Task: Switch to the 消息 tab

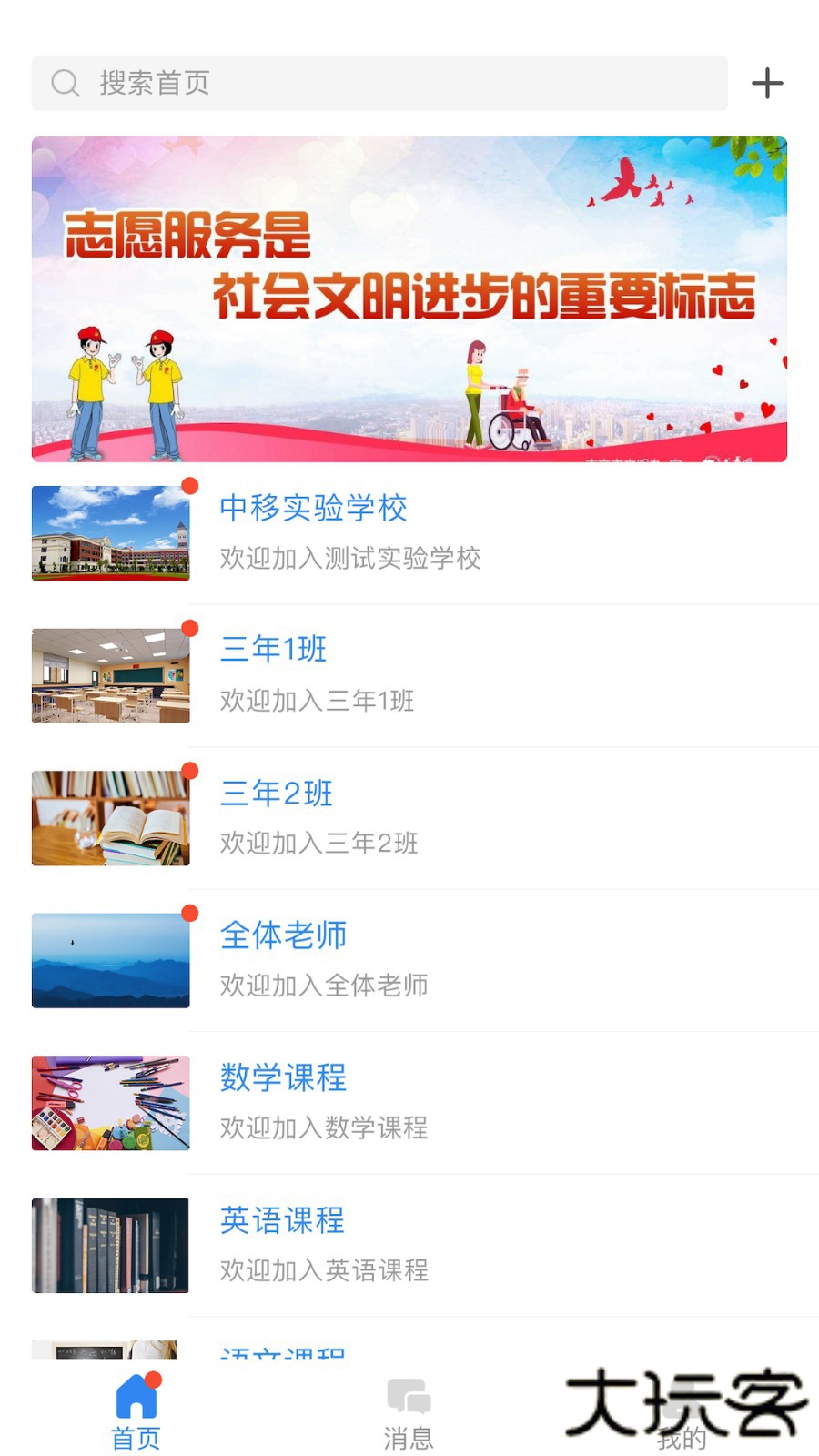Action: tap(409, 1410)
